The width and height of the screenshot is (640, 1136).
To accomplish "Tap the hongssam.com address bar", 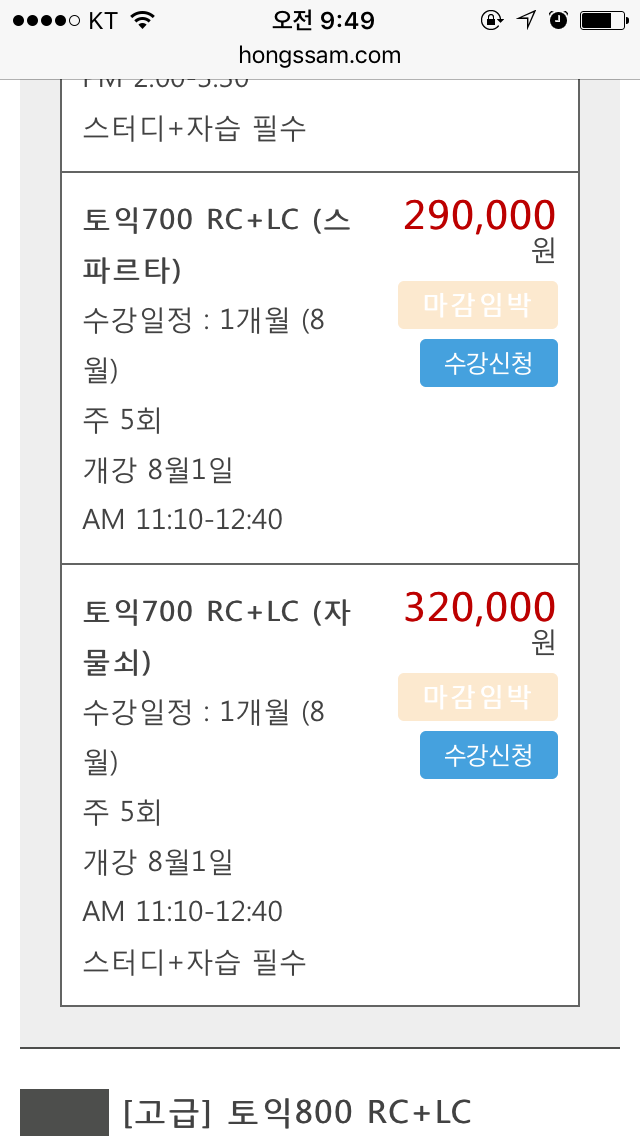I will (320, 55).
